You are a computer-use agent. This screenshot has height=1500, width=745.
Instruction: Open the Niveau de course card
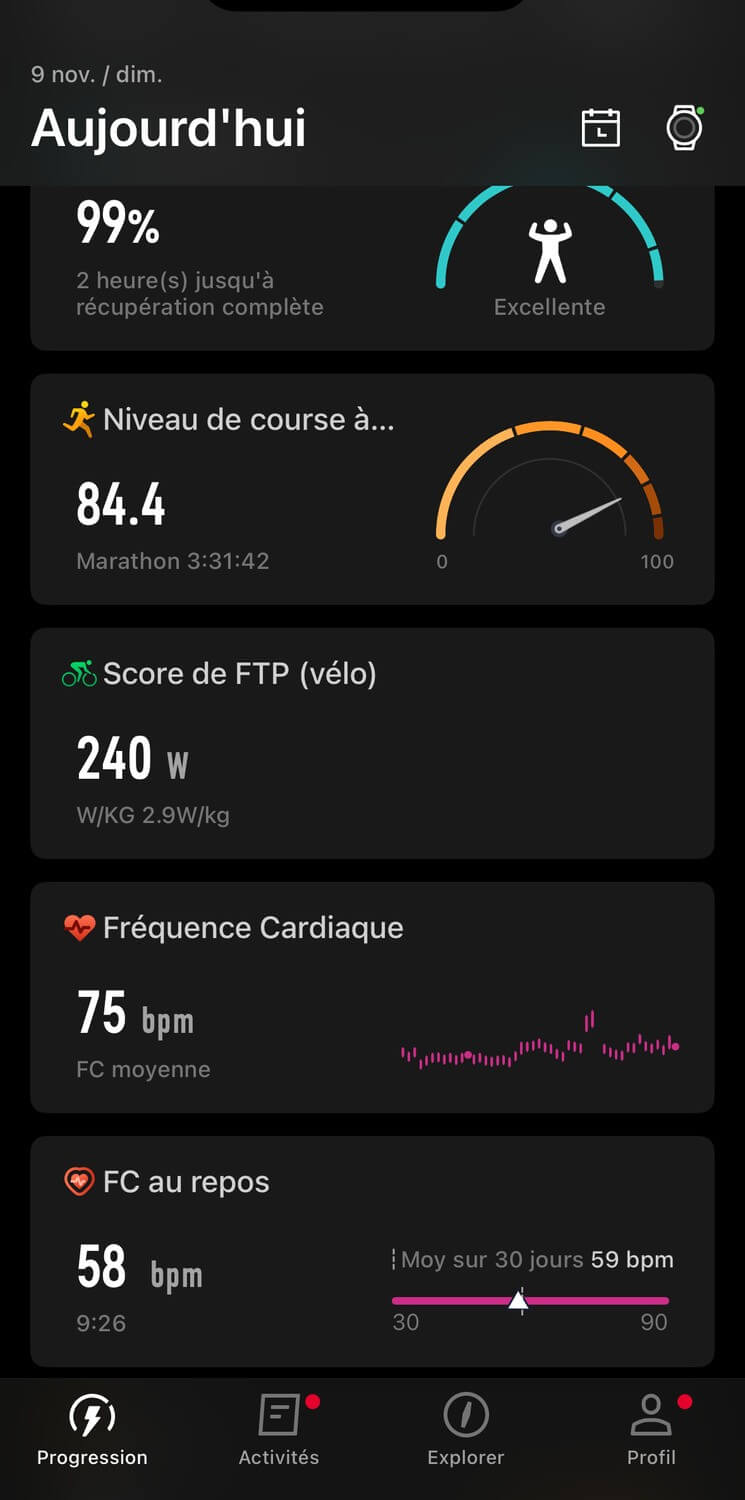[x=372, y=489]
